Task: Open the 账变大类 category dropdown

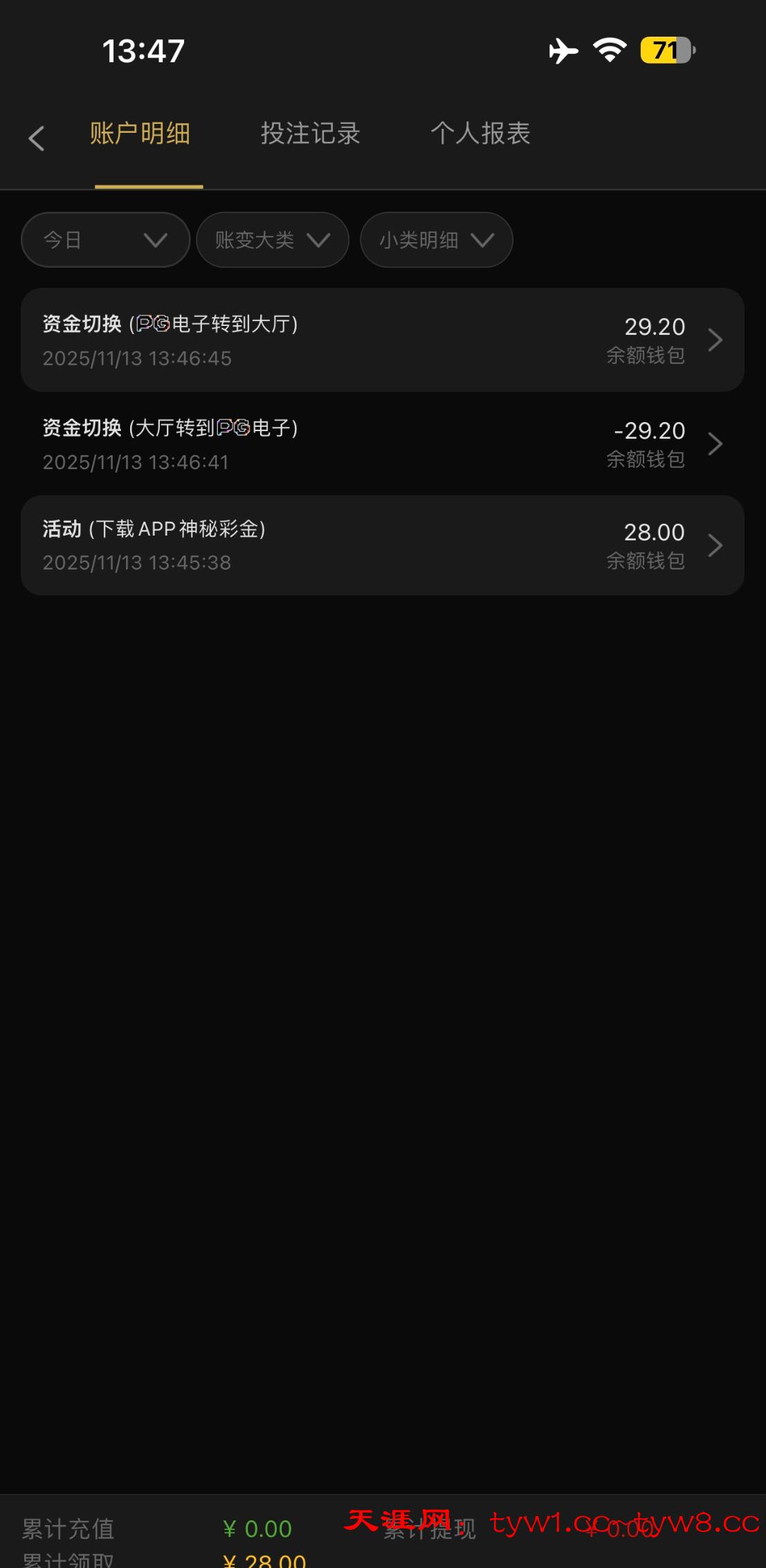Action: 272,240
